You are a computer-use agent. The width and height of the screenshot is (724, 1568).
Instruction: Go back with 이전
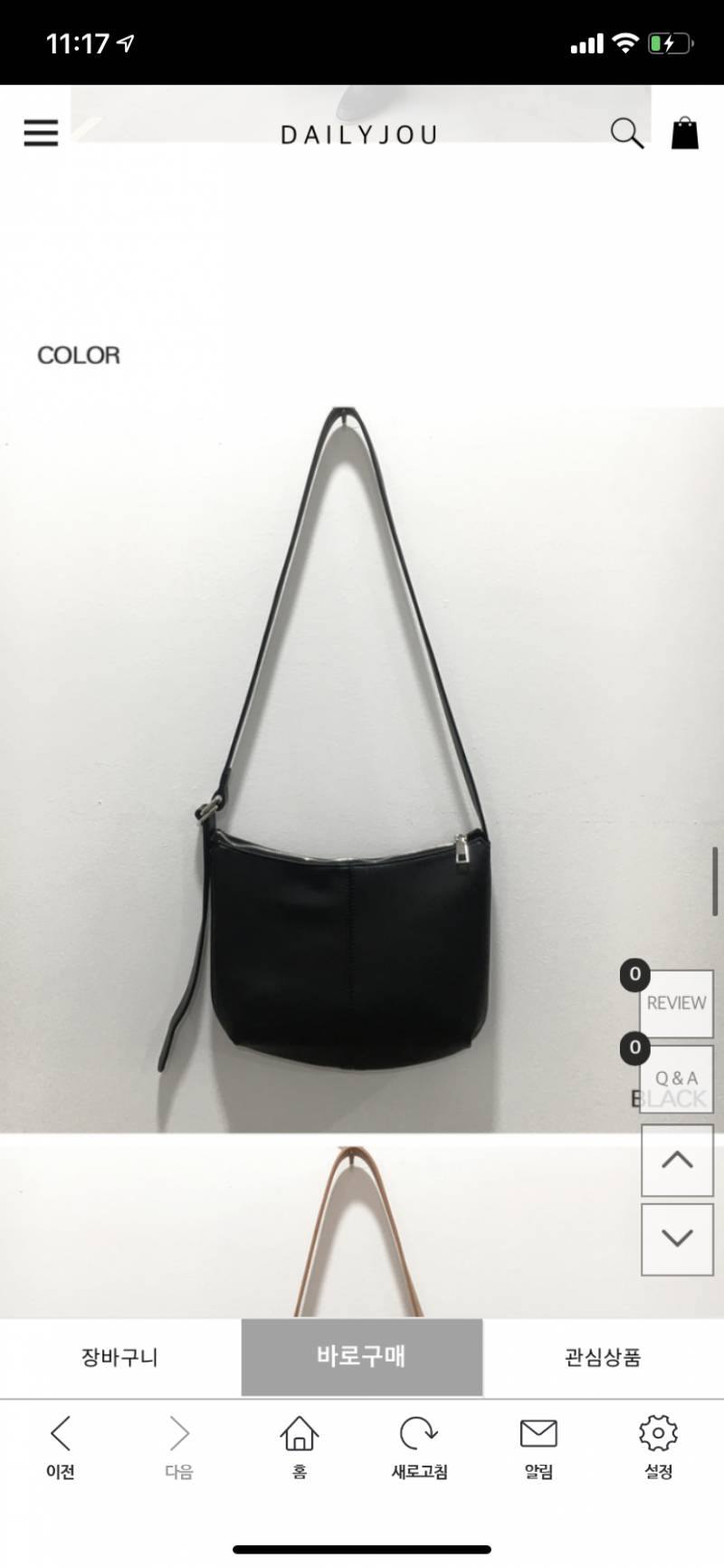coord(61,1447)
